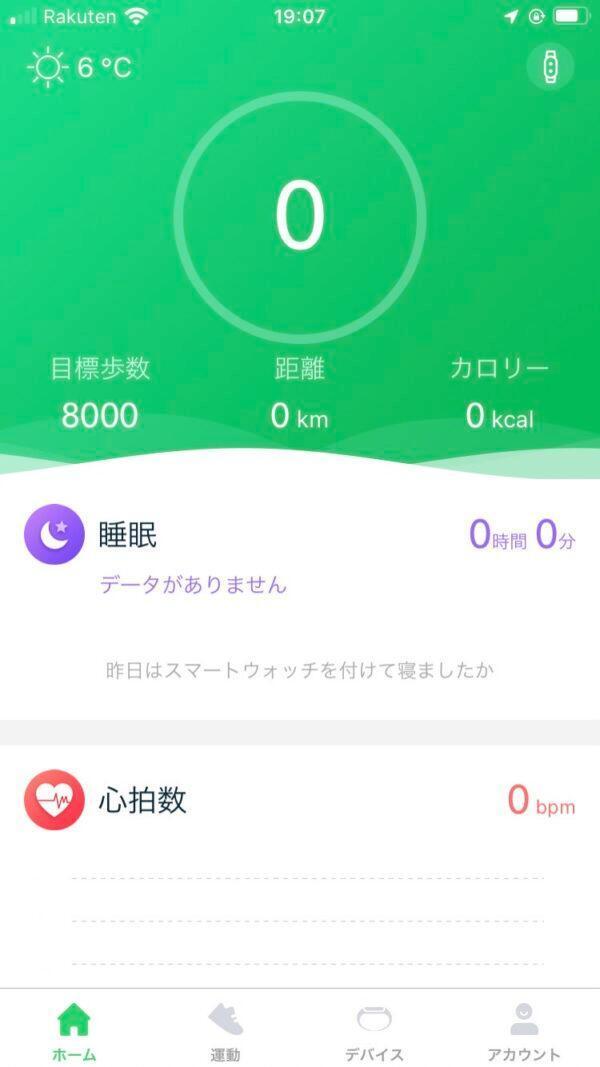Go to the アカウント tab
The image size is (600, 1067).
(x=523, y=1030)
